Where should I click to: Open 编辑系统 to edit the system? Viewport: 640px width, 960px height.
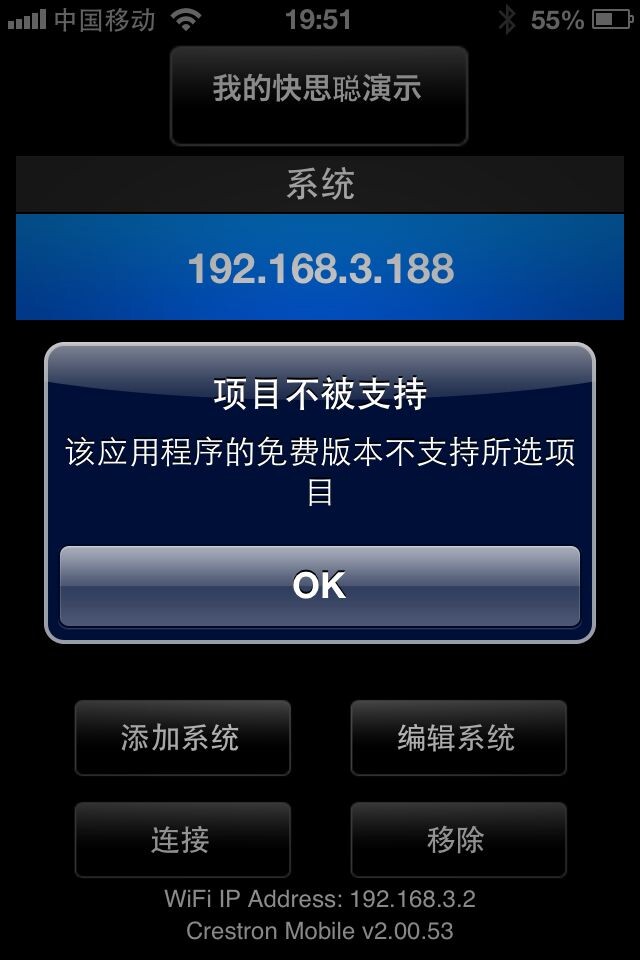coord(457,738)
